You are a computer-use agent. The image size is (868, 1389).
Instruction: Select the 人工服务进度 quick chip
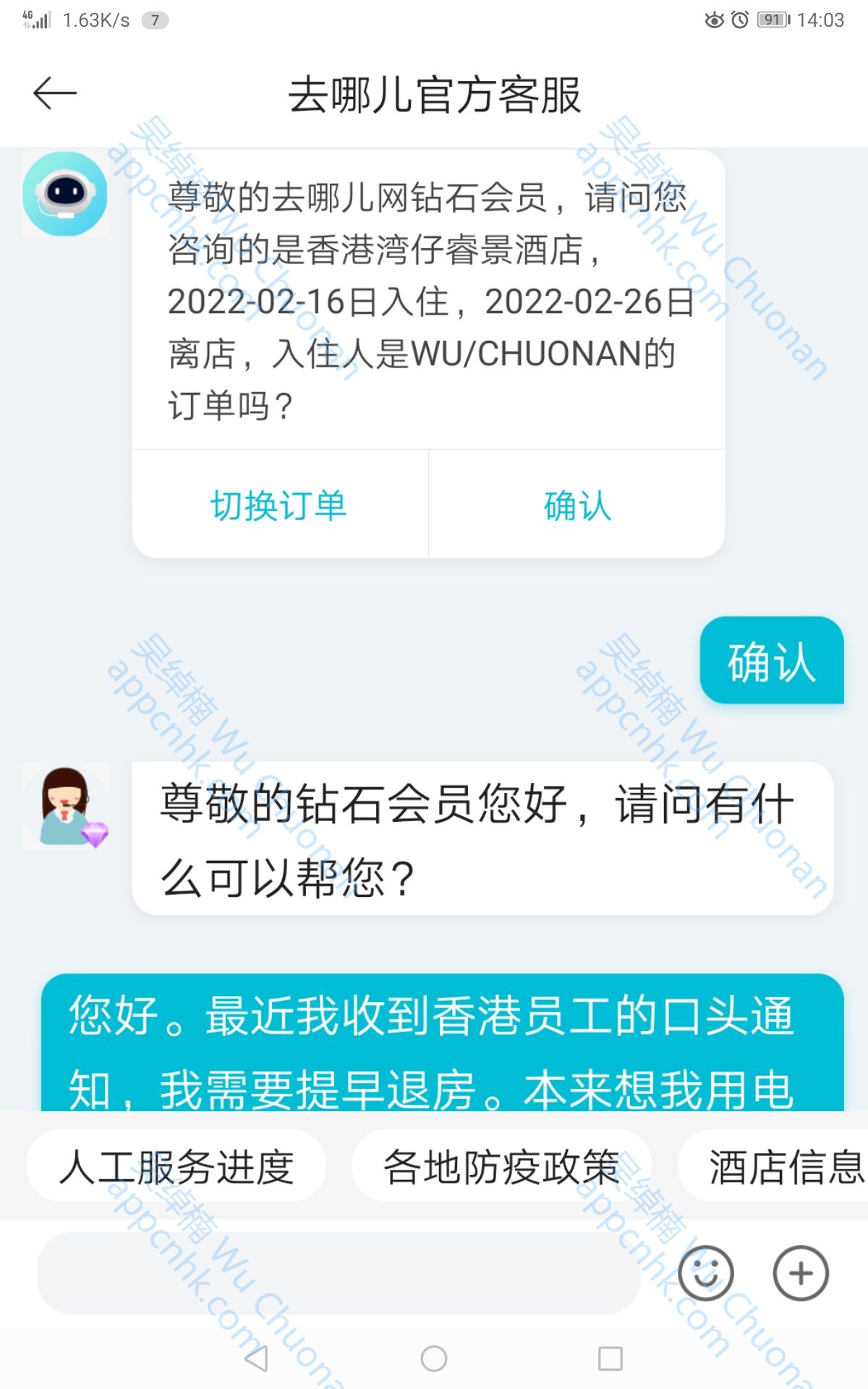176,1166
